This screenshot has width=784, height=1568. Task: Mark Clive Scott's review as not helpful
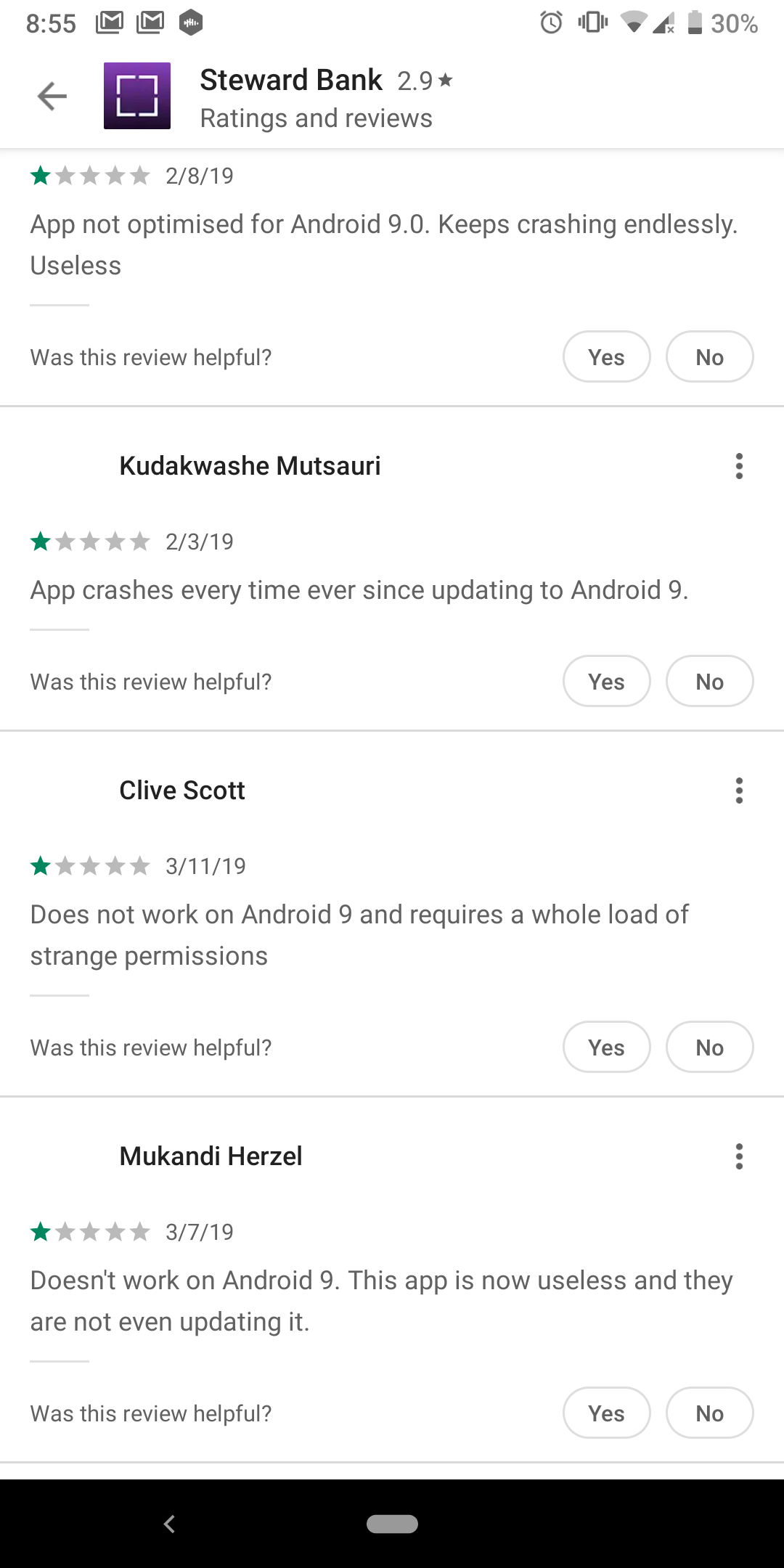710,1047
